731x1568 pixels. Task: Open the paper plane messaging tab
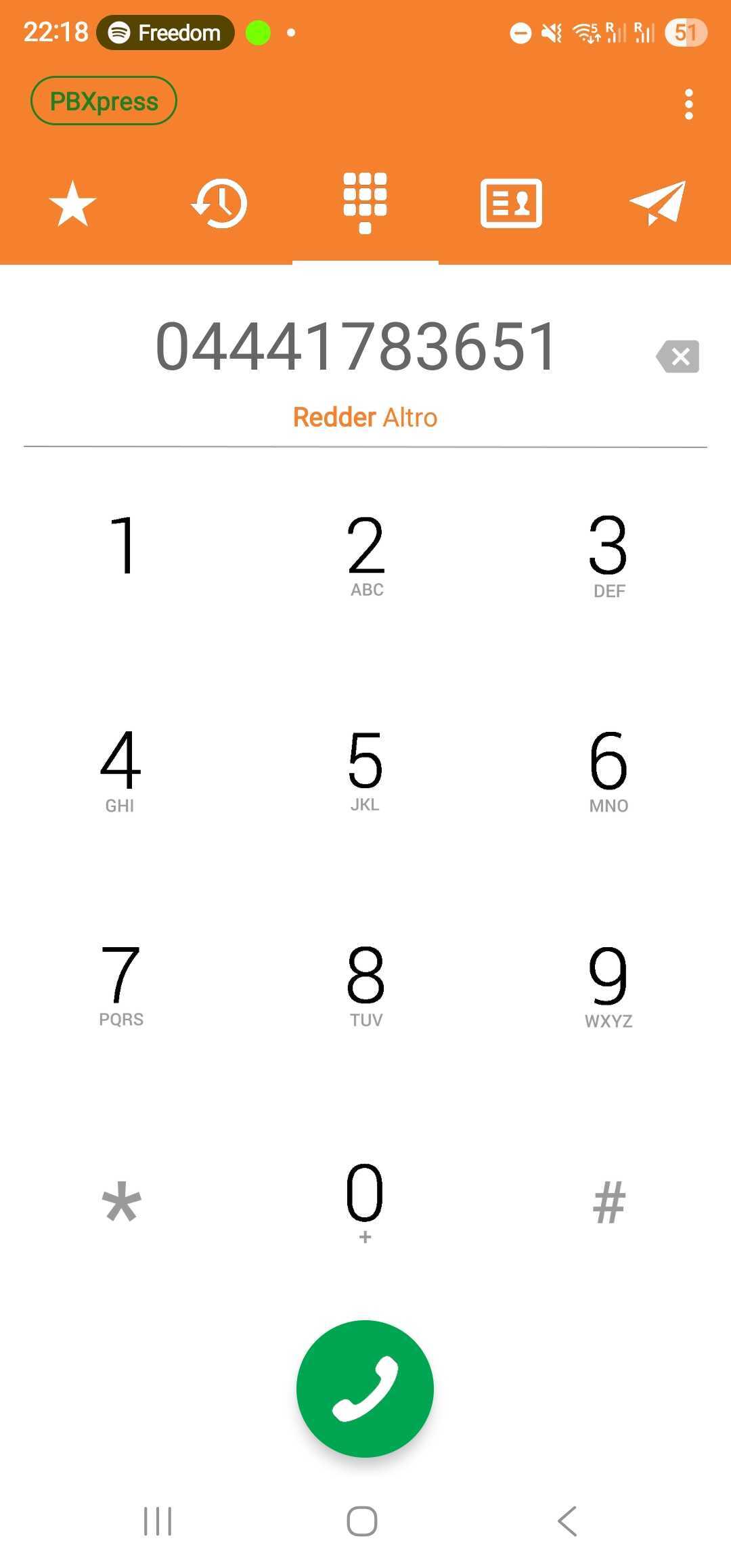click(657, 203)
